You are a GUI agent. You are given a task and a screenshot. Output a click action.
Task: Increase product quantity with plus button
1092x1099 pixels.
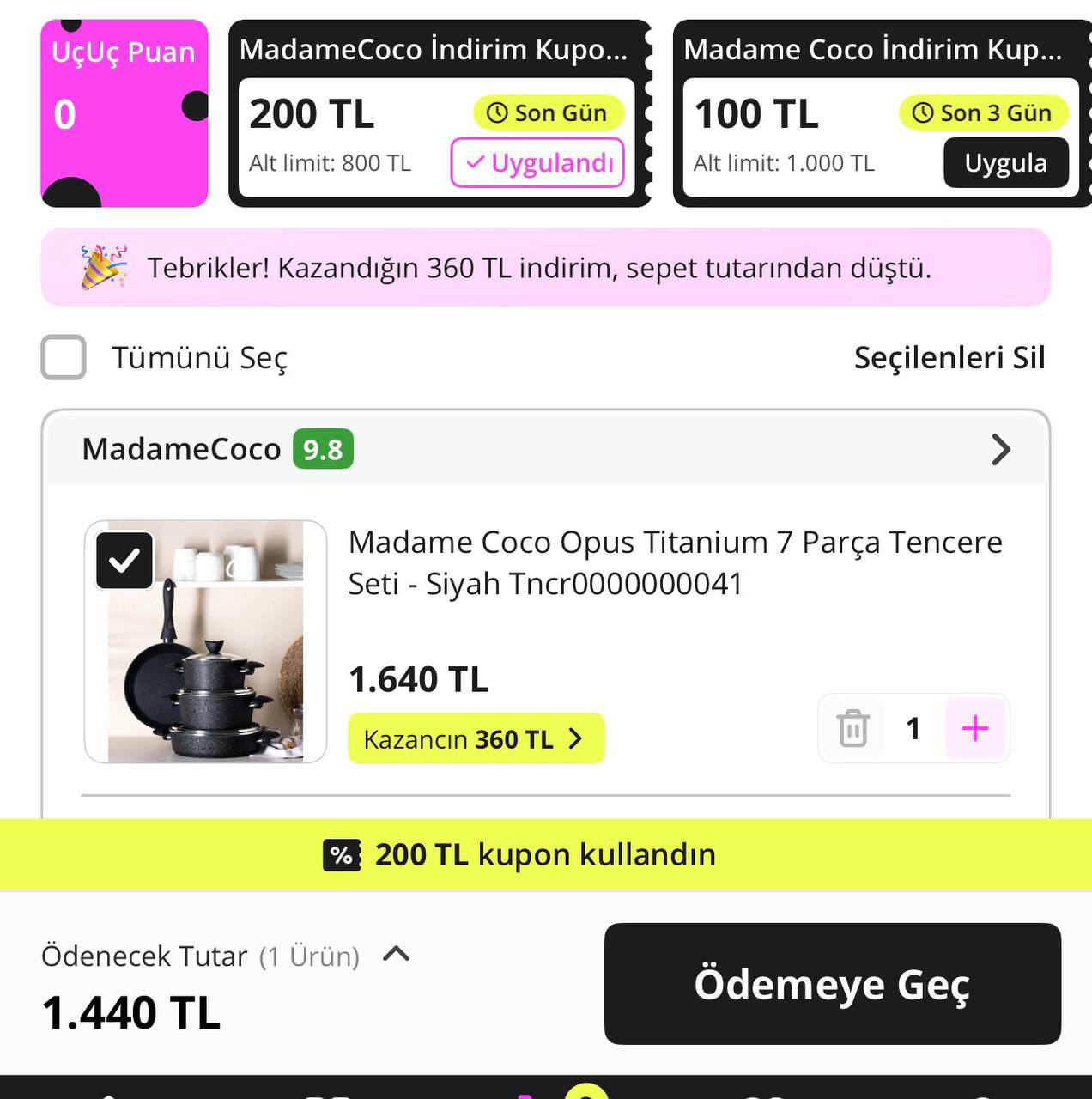[x=974, y=728]
